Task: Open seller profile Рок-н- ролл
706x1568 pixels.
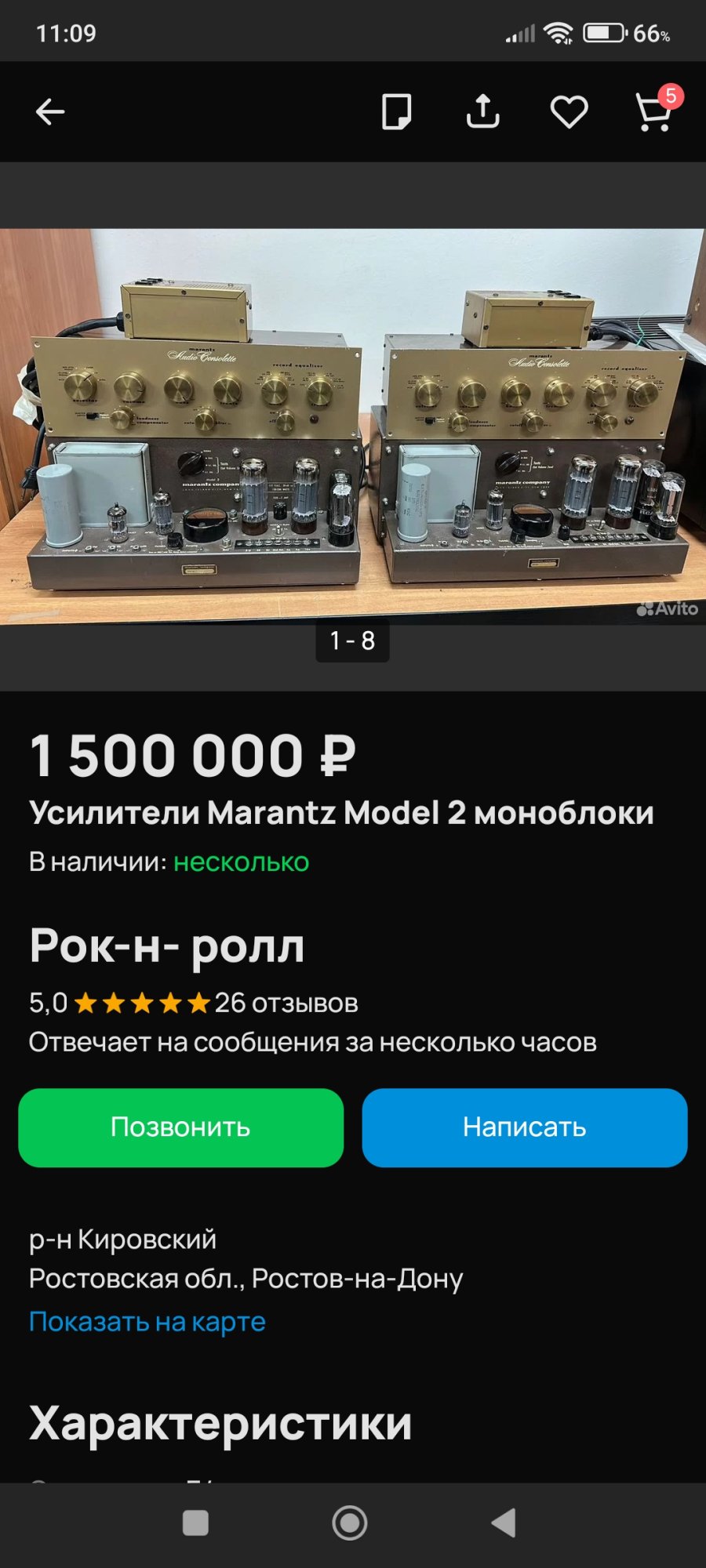Action: [166, 946]
